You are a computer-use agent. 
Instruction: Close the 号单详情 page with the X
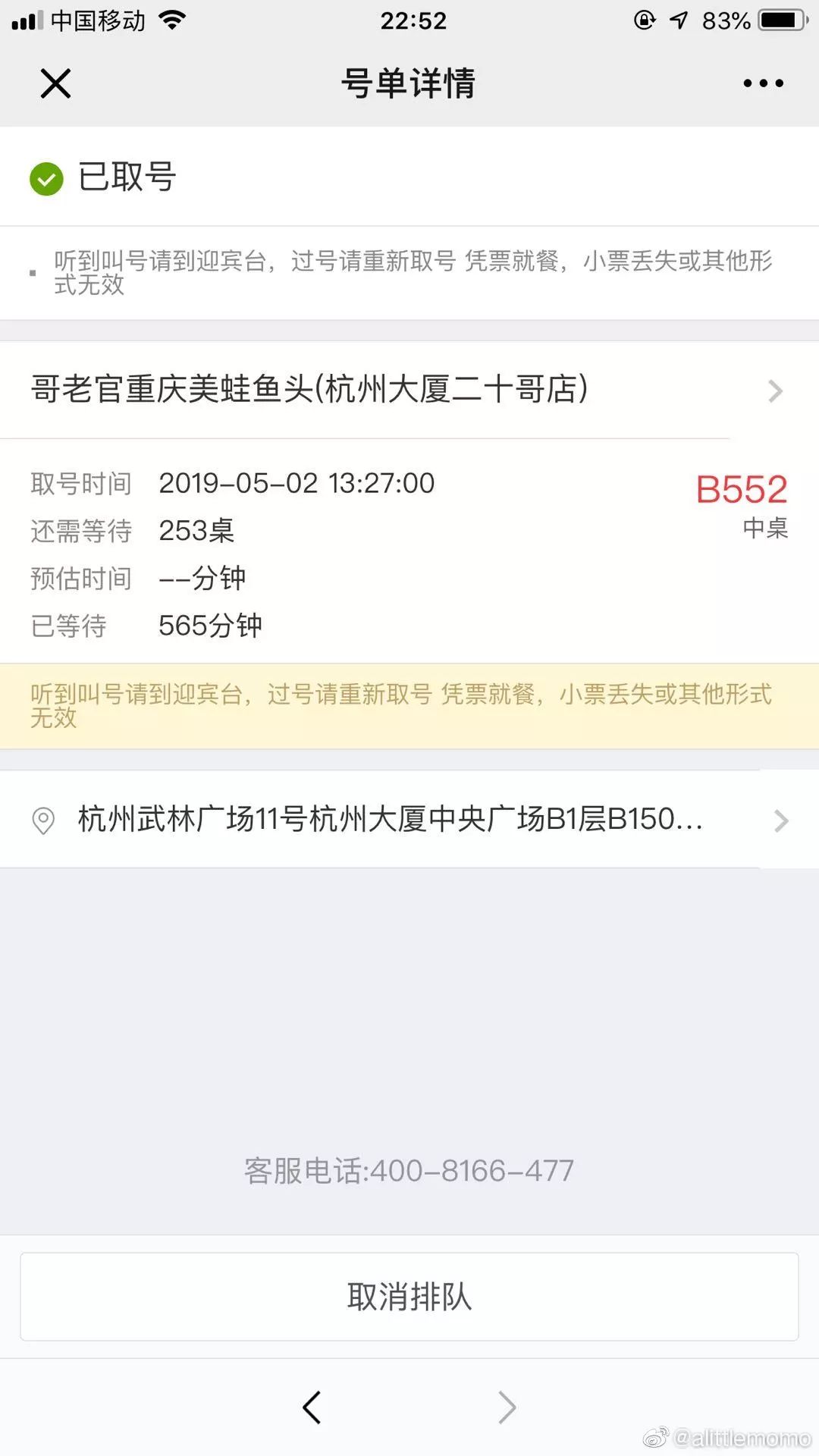point(55,83)
